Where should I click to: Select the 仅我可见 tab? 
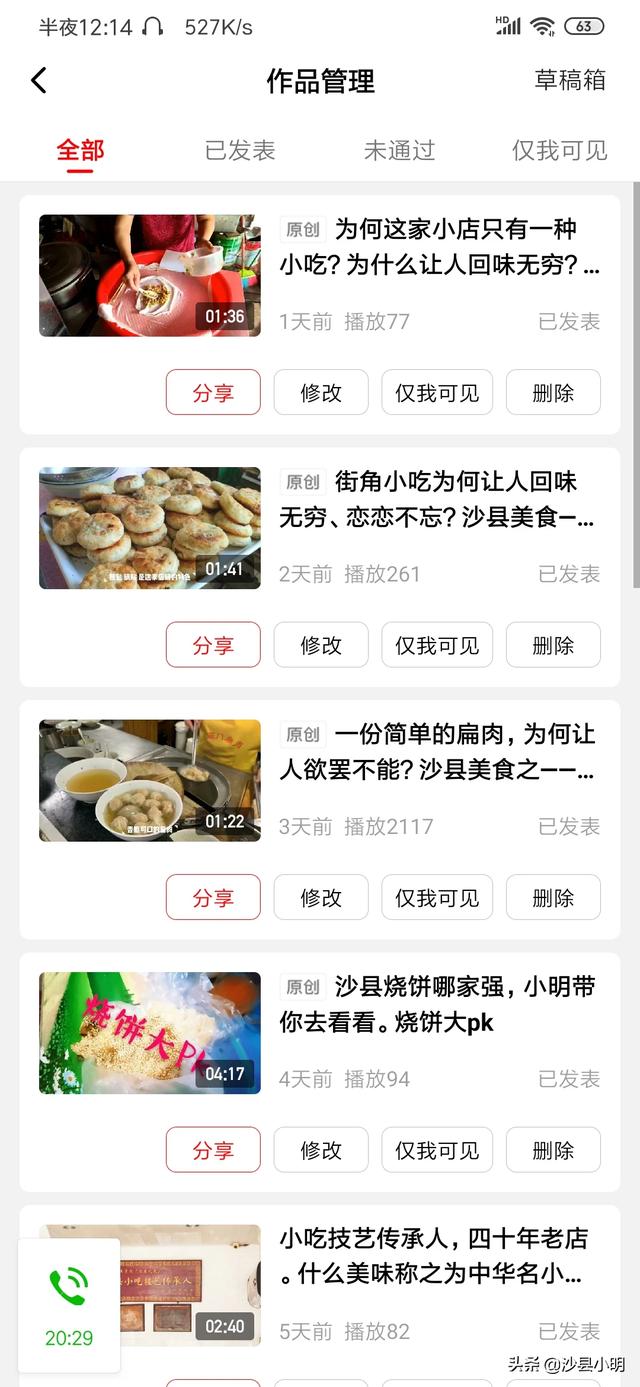click(559, 151)
